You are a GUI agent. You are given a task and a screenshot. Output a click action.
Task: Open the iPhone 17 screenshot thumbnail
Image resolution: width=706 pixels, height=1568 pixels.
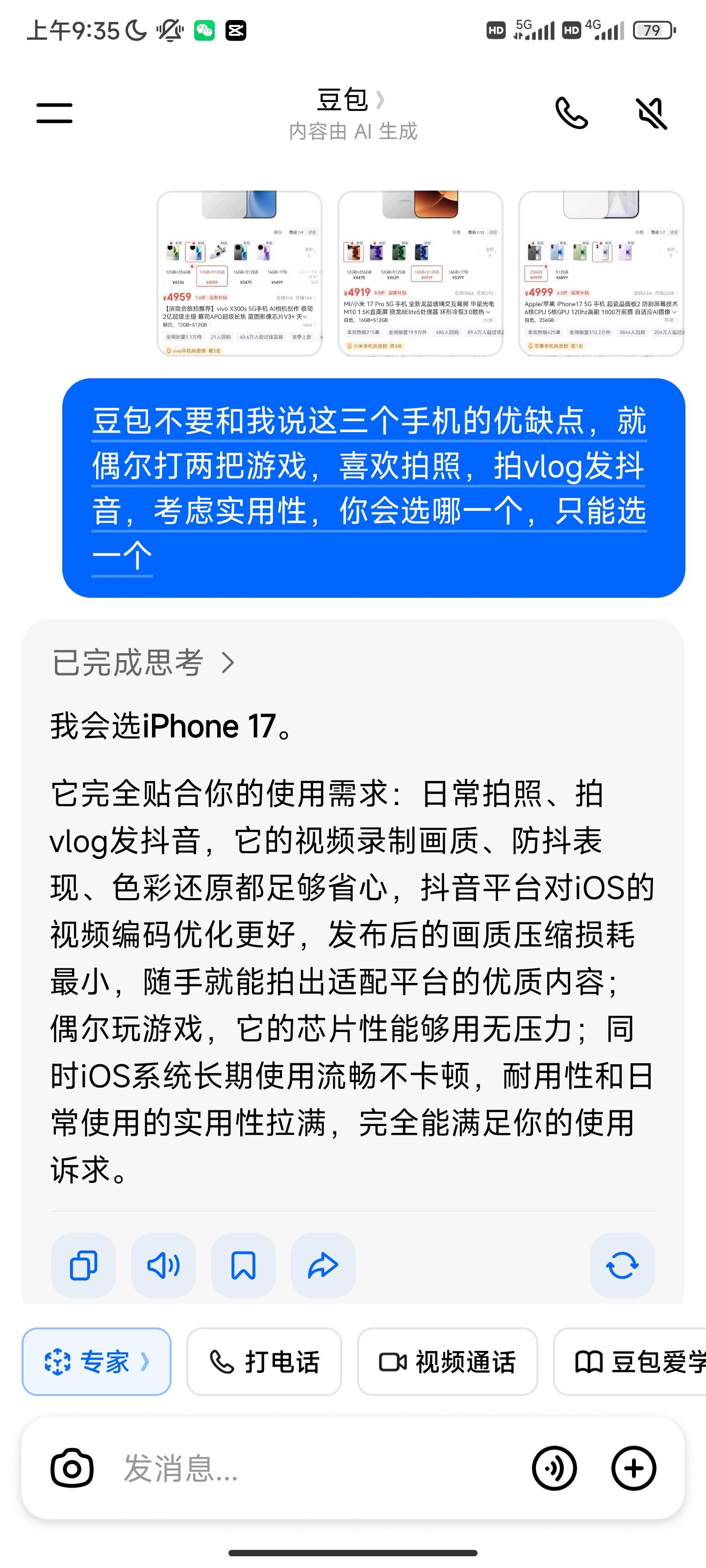601,273
